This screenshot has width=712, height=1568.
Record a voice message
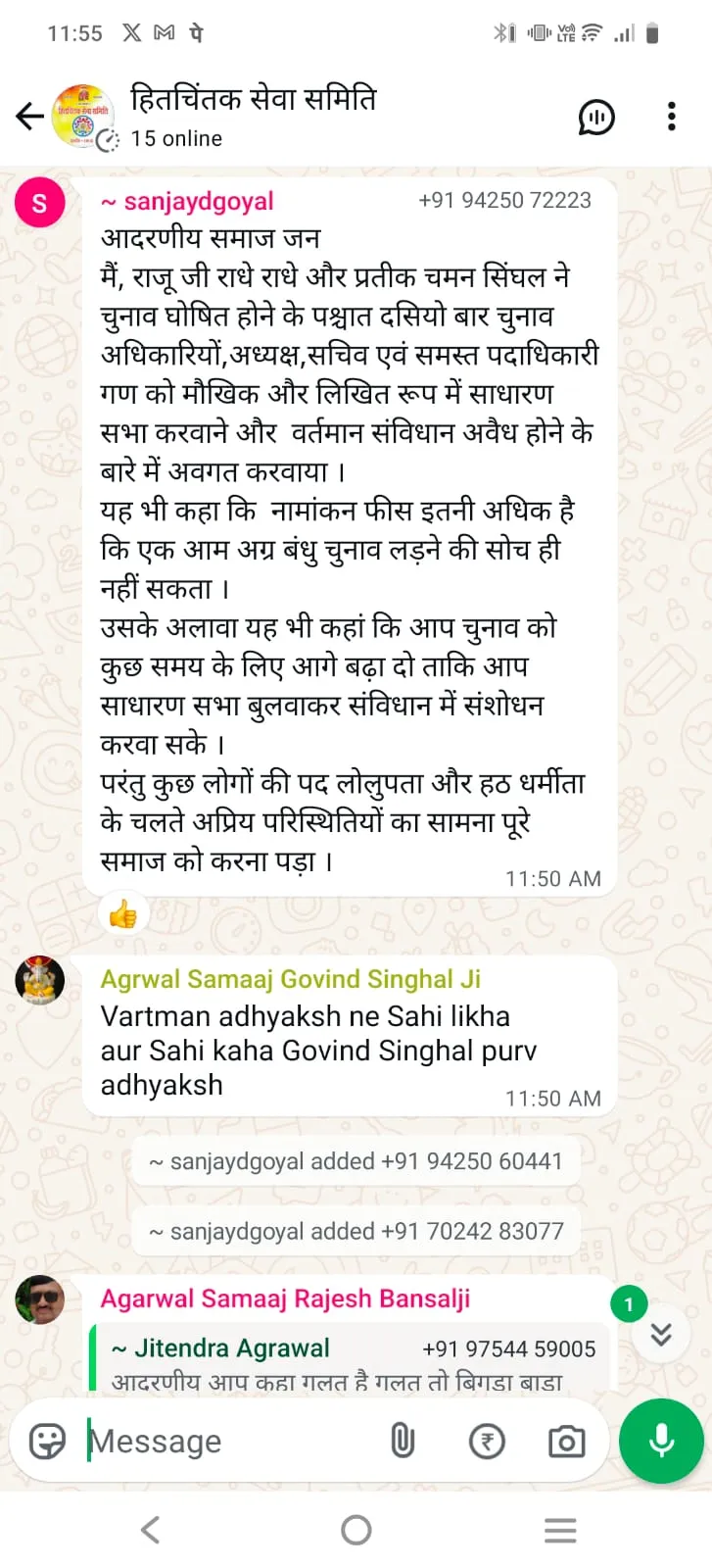[661, 1441]
